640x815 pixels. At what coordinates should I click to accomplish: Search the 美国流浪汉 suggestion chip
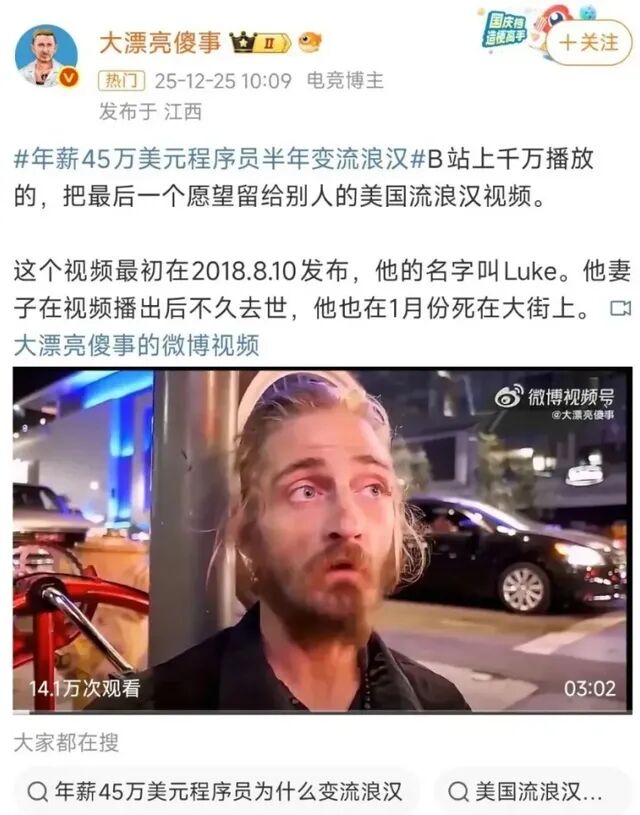[530, 791]
